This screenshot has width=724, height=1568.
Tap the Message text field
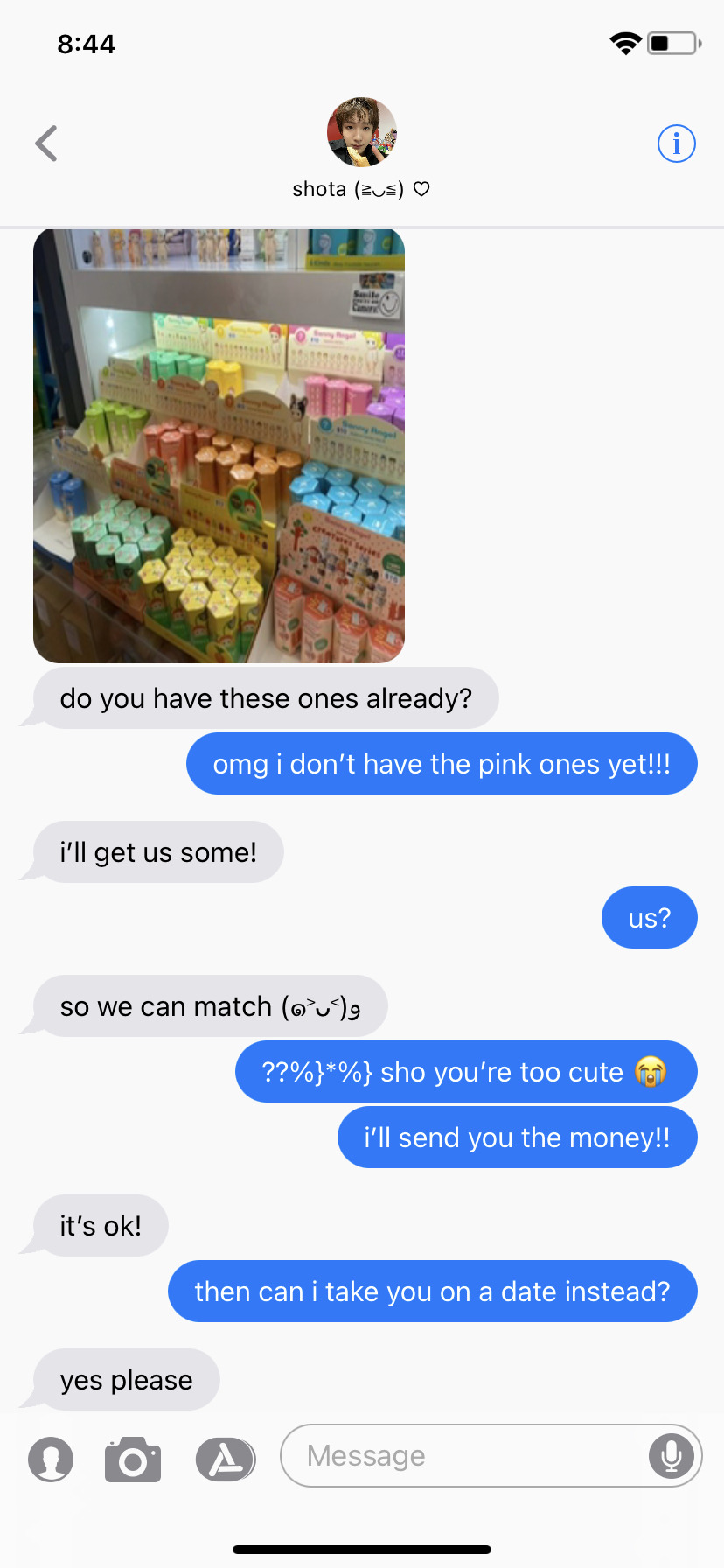pyautogui.click(x=463, y=1455)
